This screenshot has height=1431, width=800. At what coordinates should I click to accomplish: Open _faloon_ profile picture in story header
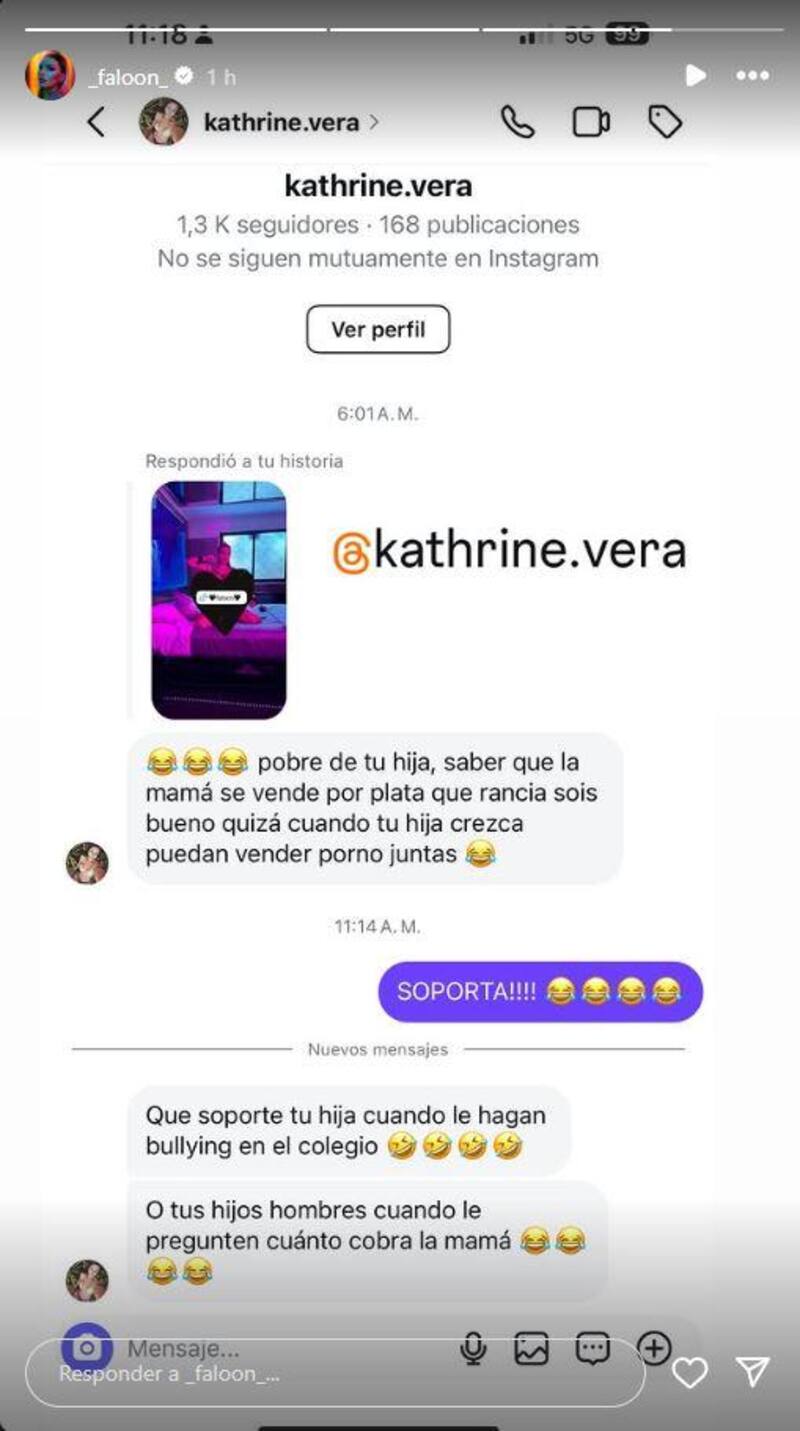point(49,76)
